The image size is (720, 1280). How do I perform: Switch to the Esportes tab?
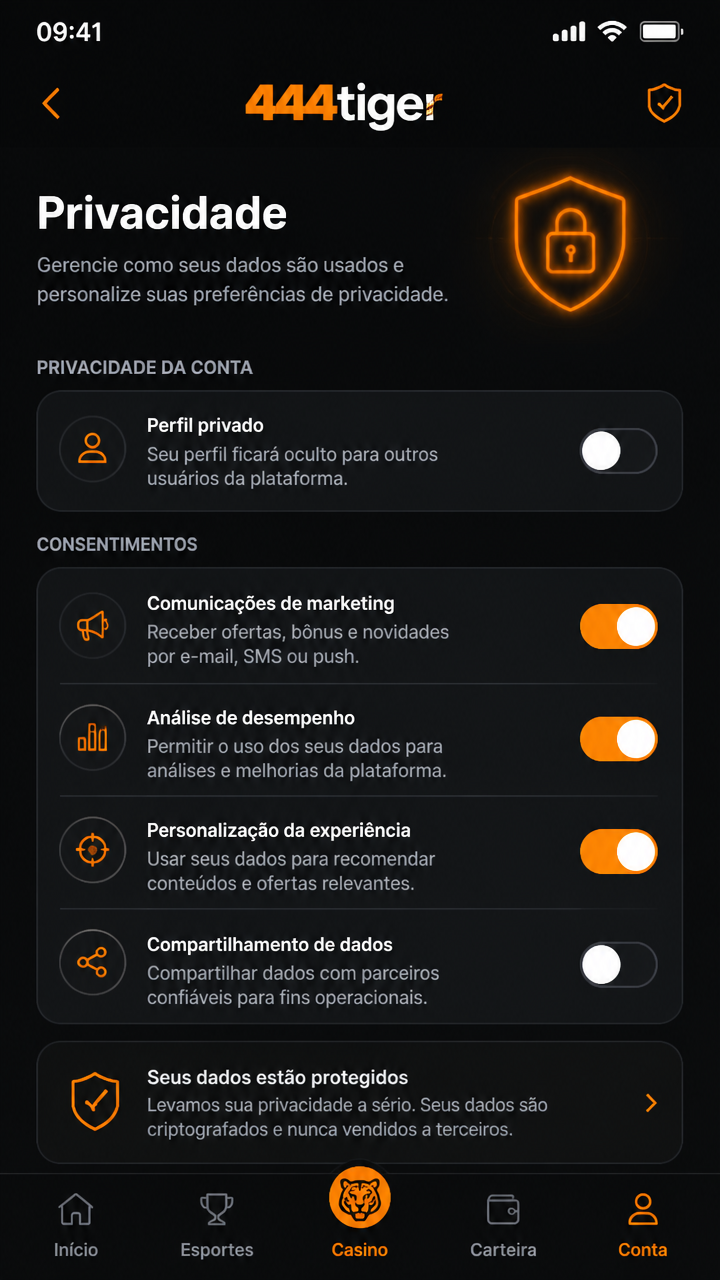click(x=217, y=1225)
